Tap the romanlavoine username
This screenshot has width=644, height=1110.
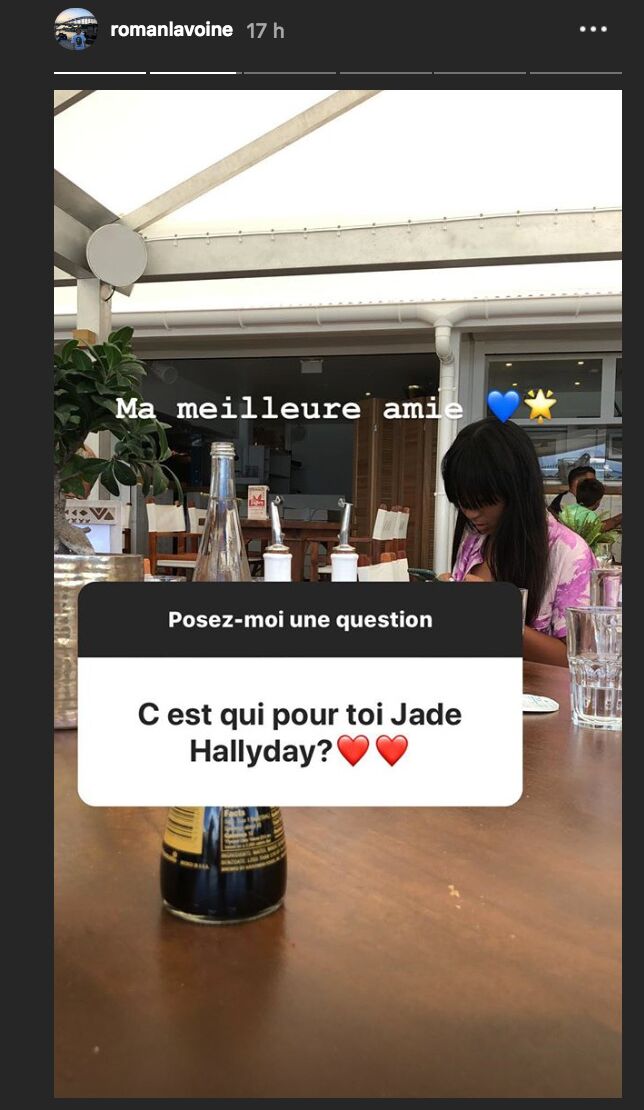pyautogui.click(x=171, y=30)
